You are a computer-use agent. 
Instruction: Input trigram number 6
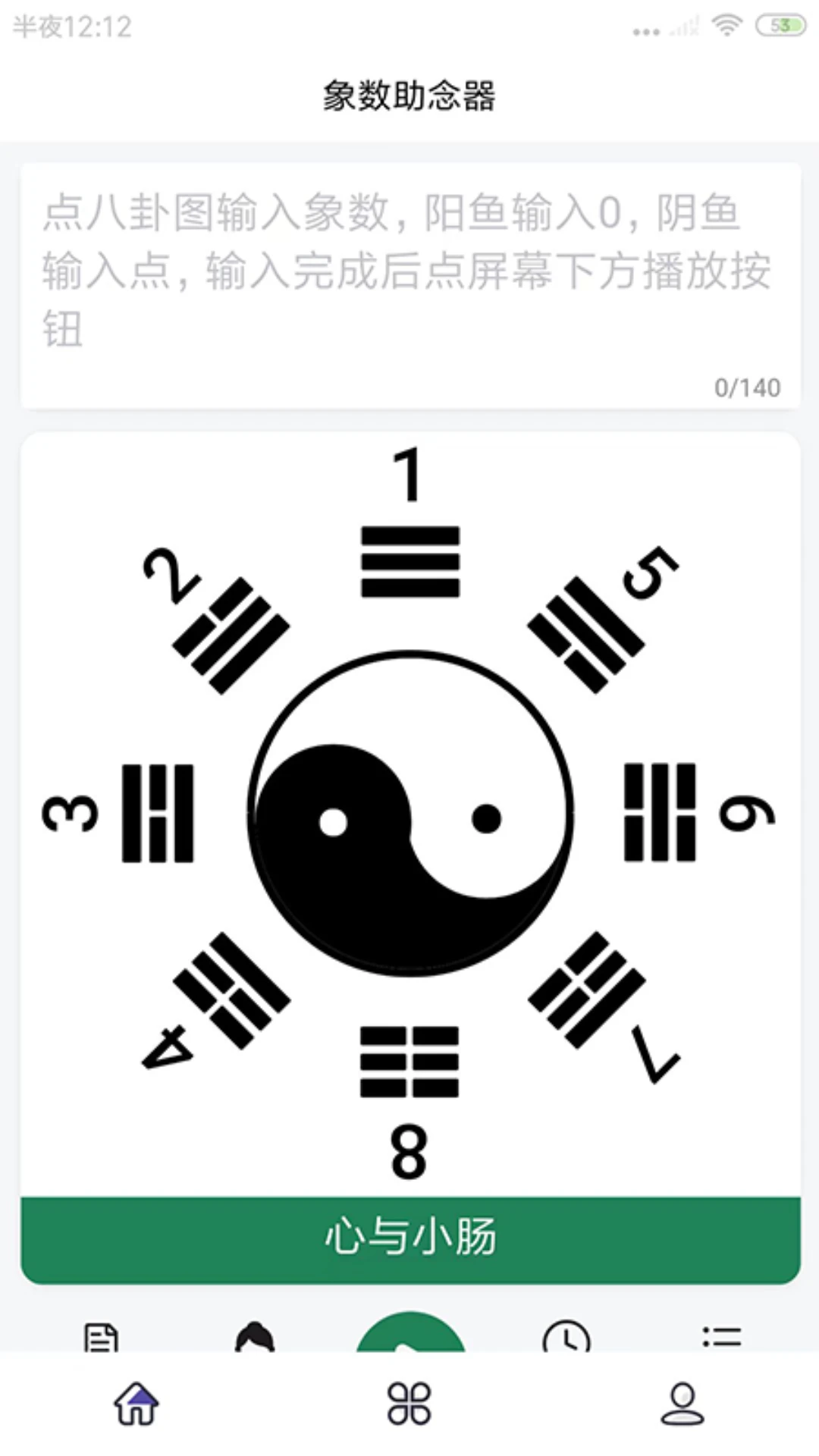pos(660,812)
